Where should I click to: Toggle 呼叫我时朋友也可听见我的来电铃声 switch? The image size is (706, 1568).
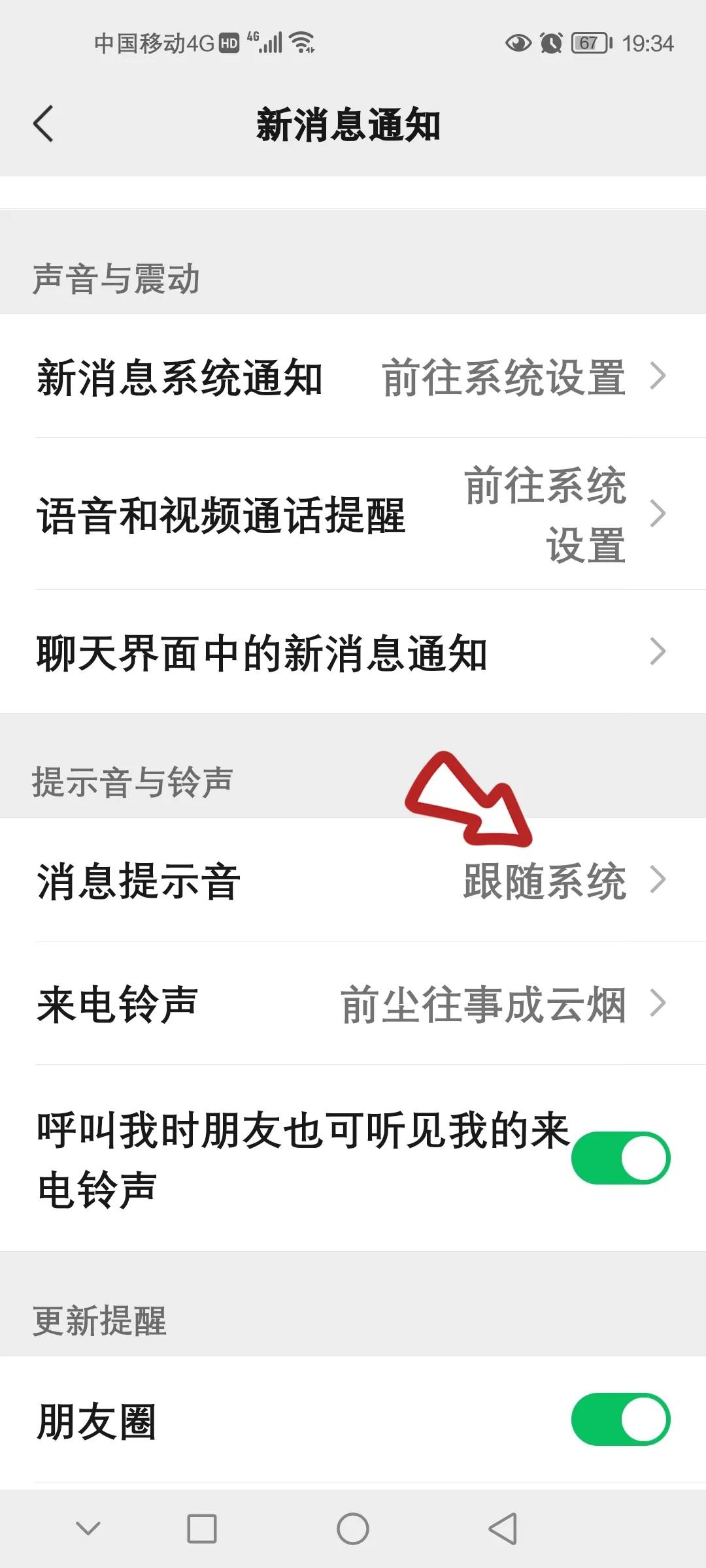click(x=620, y=1158)
